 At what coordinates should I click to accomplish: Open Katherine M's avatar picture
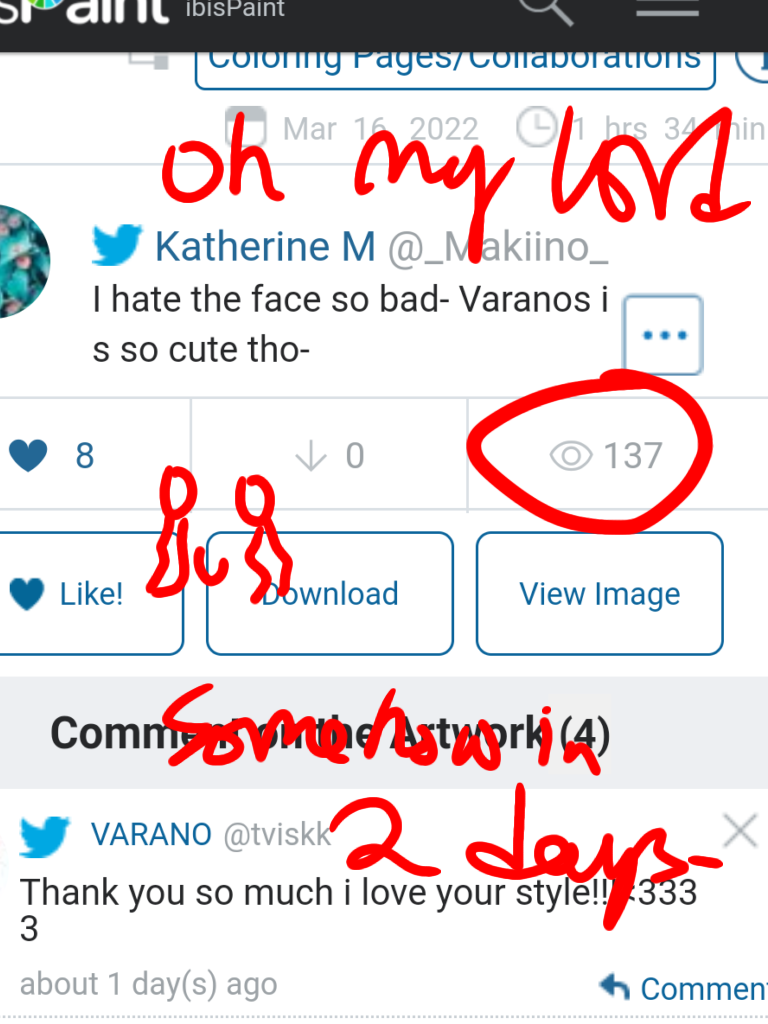point(24,261)
